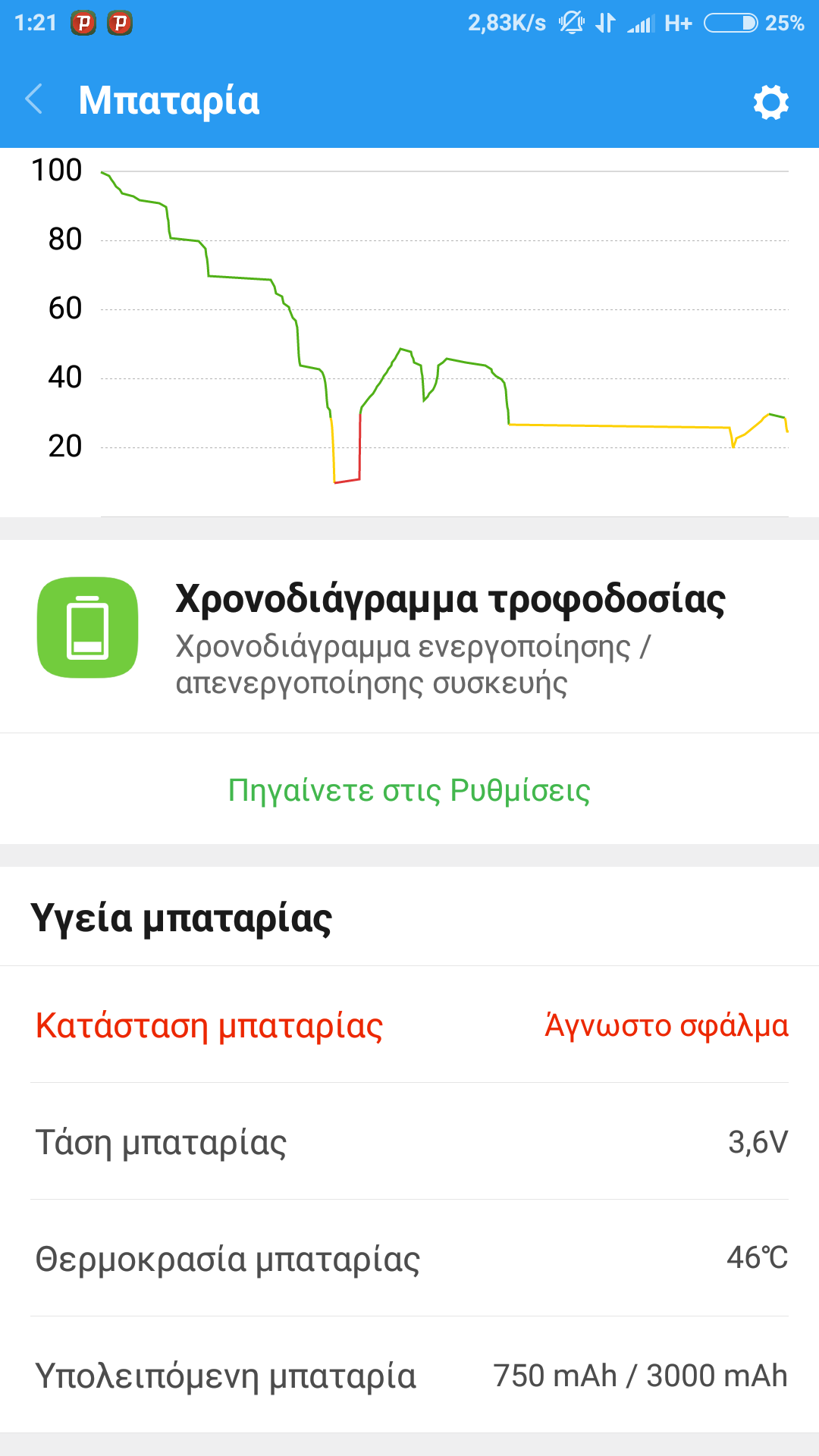Screen dimensions: 819x1456
Task: Go back from the Μπαταρία screen
Action: (x=34, y=99)
